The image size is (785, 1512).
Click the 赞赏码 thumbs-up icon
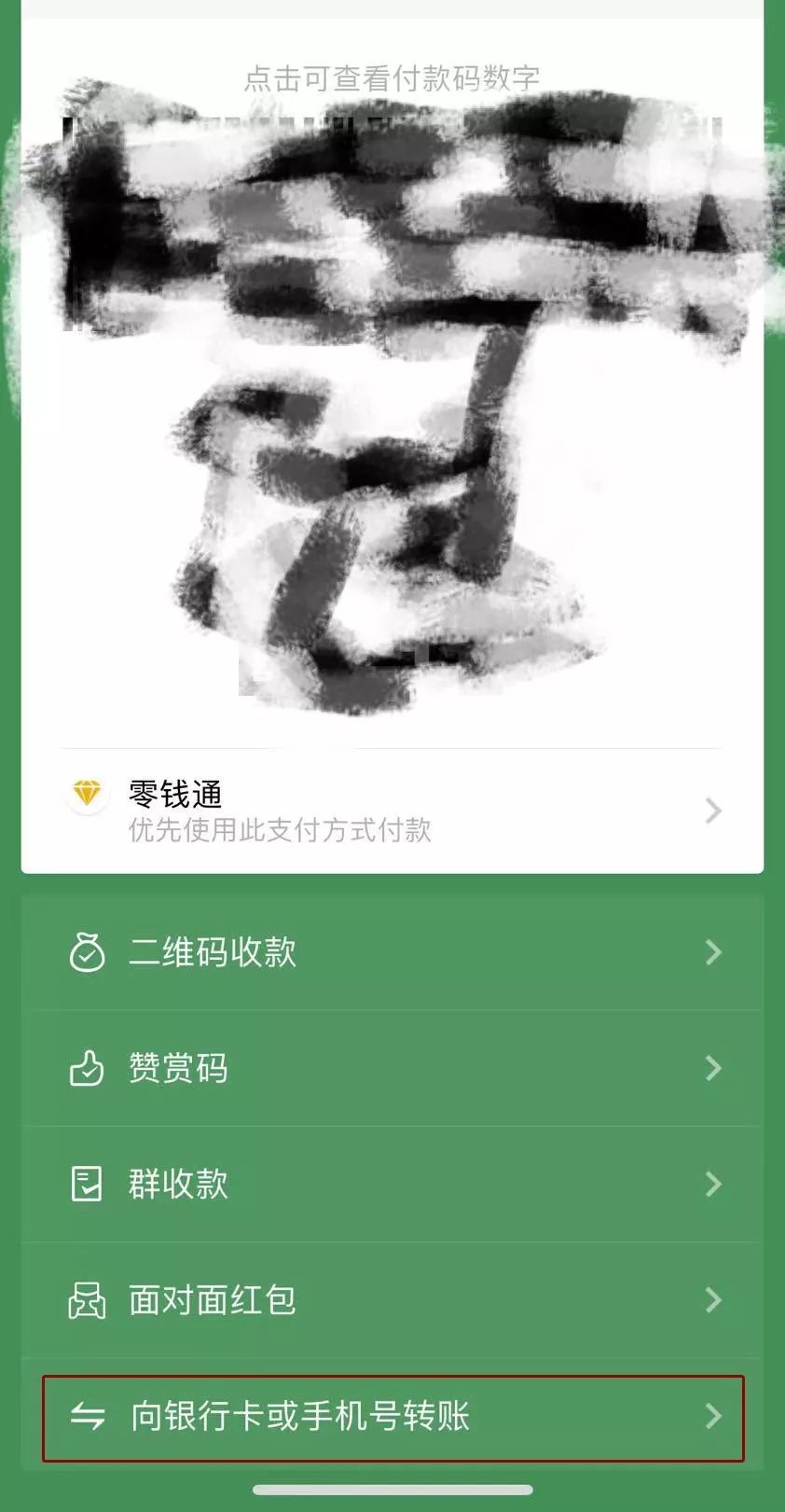[x=86, y=1069]
